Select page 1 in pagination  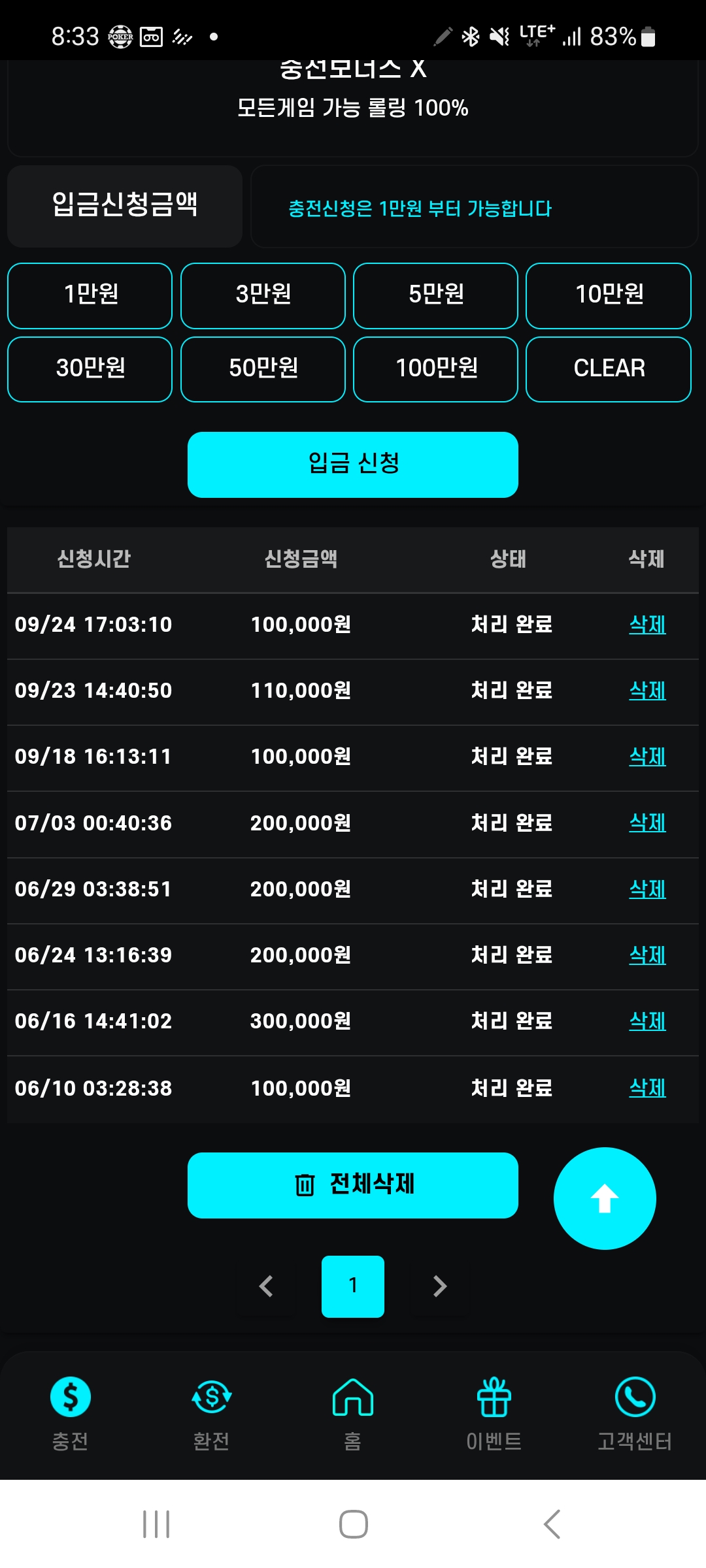pos(353,1286)
